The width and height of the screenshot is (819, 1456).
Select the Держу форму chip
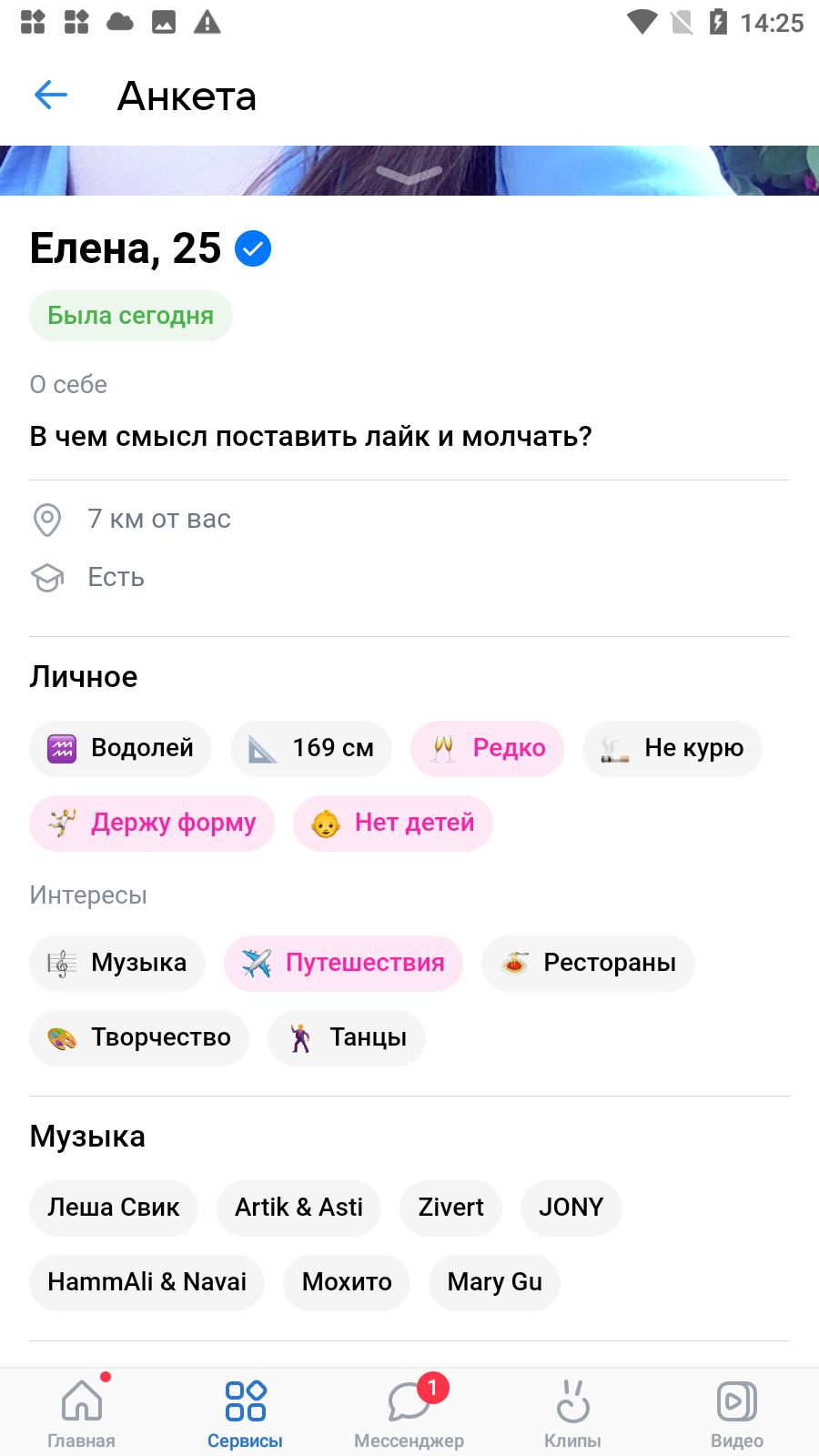152,823
